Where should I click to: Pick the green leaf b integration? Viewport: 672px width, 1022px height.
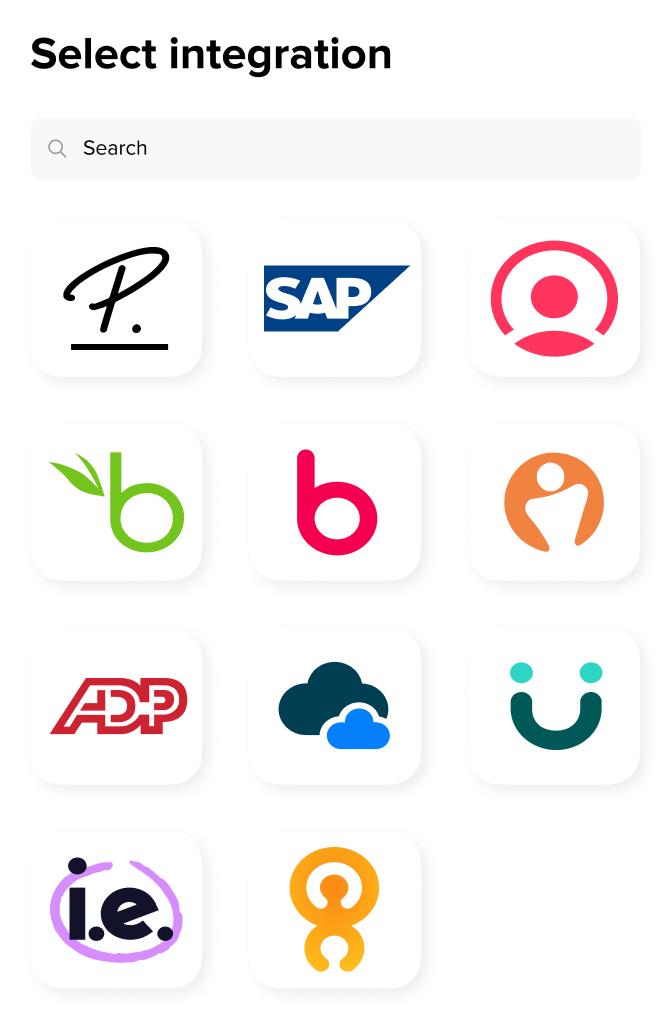coord(116,502)
